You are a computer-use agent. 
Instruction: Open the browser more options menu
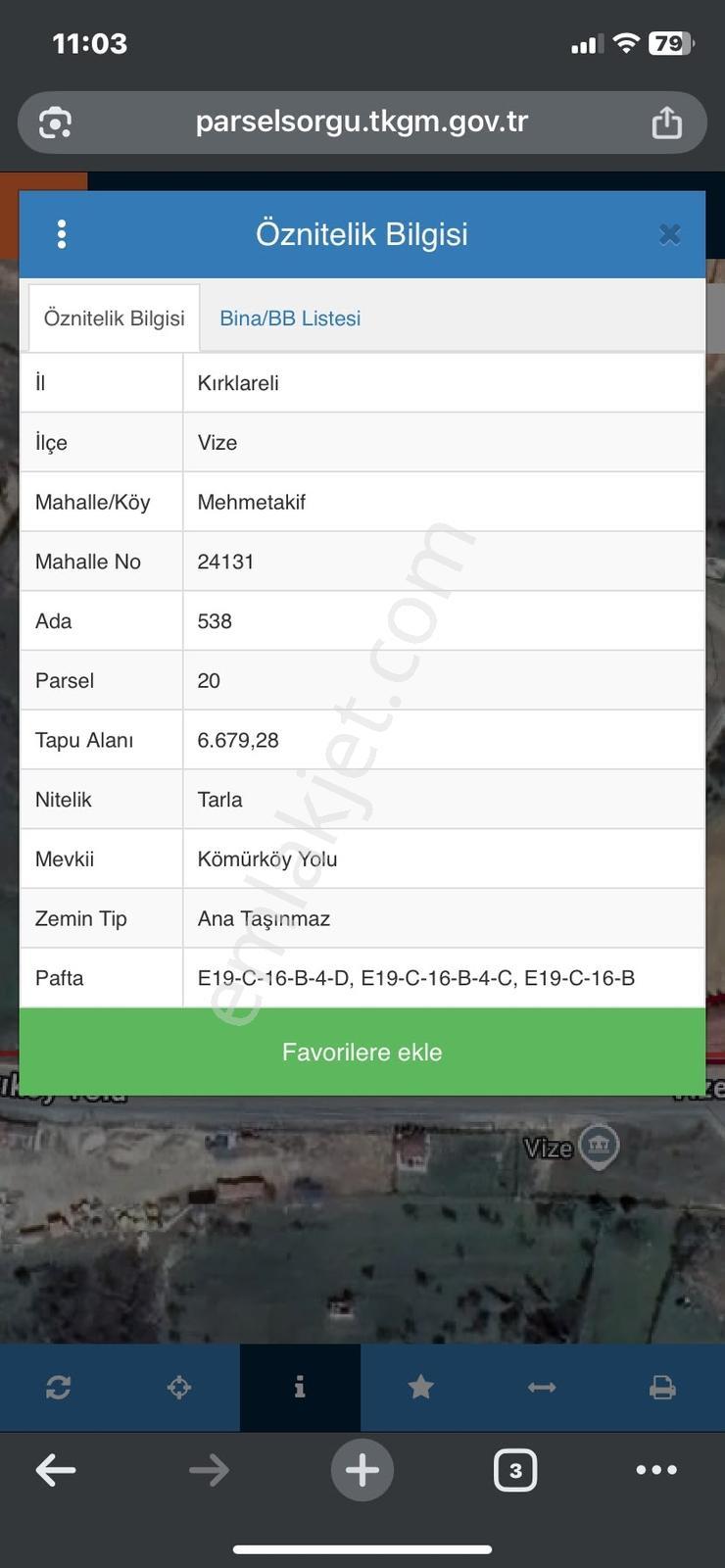656,1470
